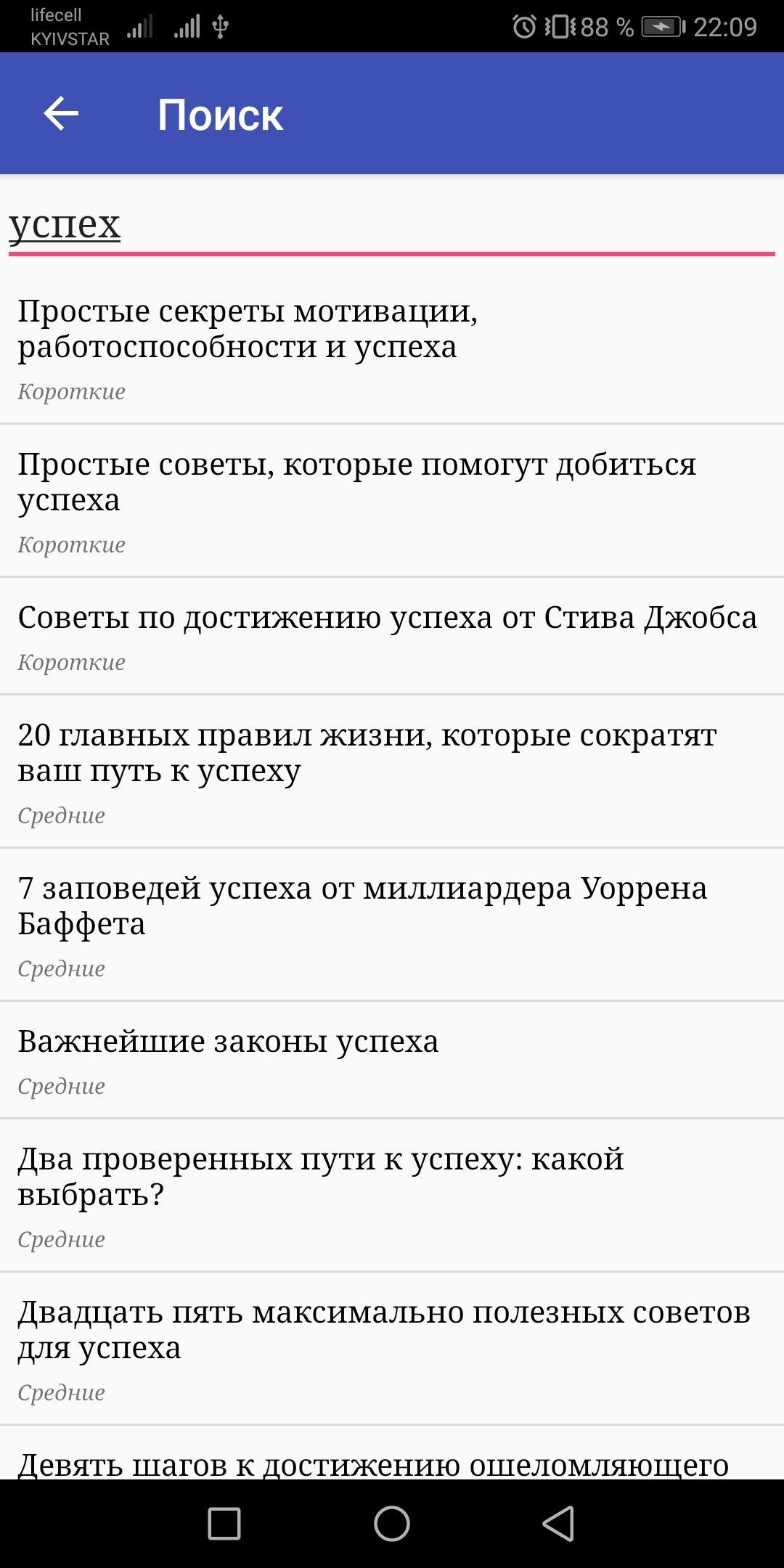The width and height of the screenshot is (784, 1568).
Task: Open "Простые советы, которые помогут добиться успеха"
Action: click(392, 501)
